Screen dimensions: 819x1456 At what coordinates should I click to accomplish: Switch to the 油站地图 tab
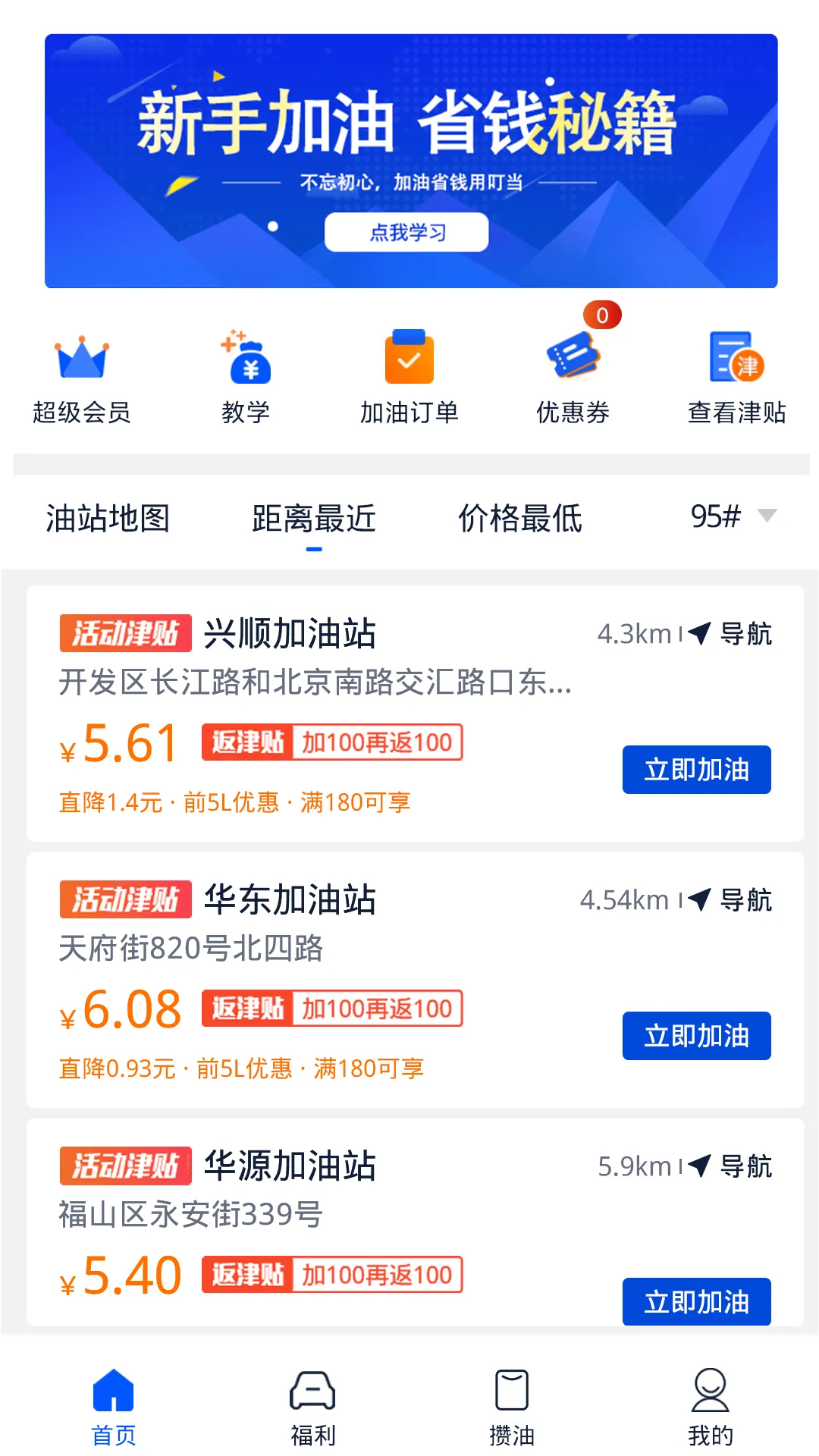click(108, 519)
